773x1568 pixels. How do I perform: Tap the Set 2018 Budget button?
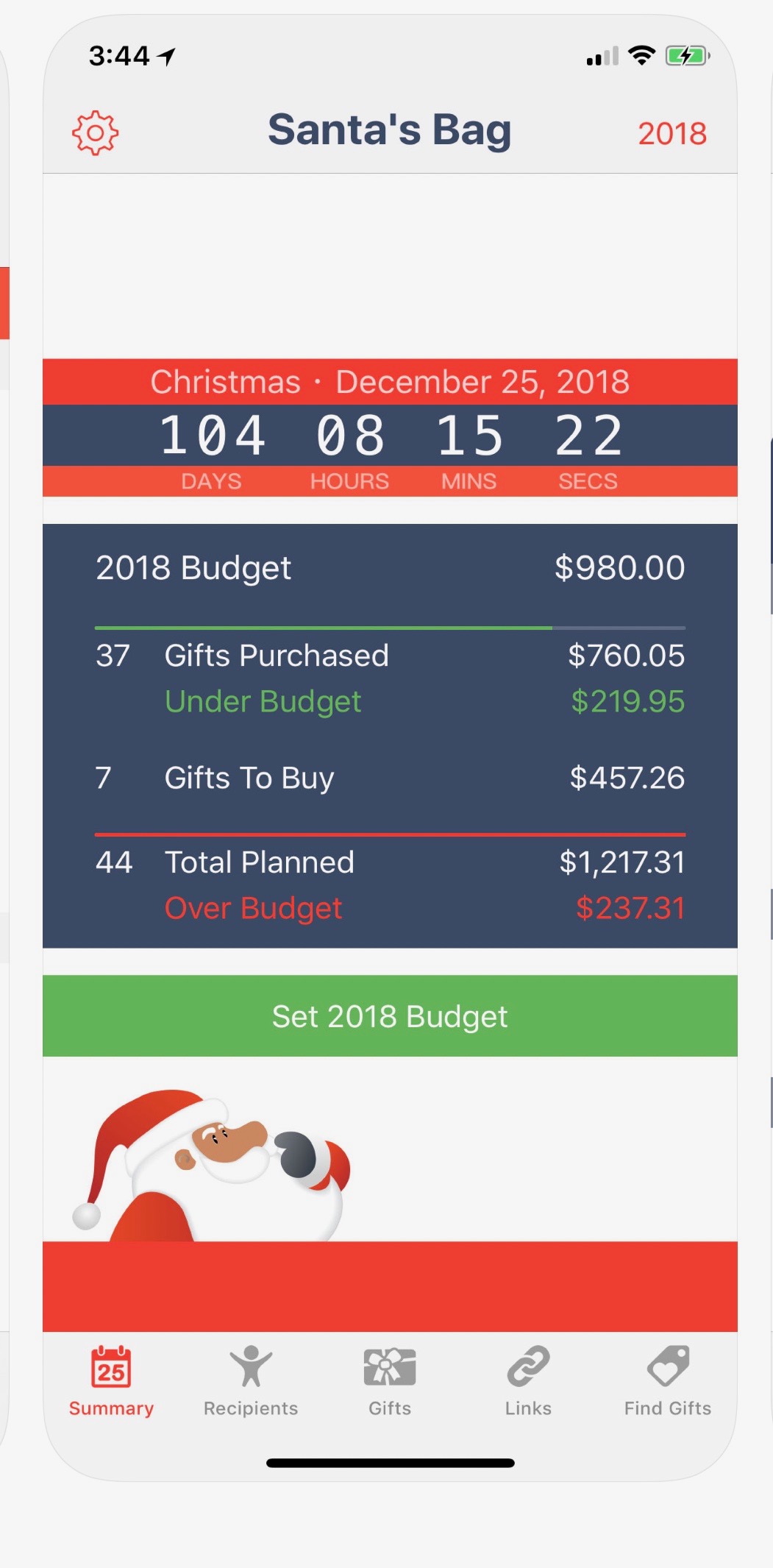tap(390, 1016)
